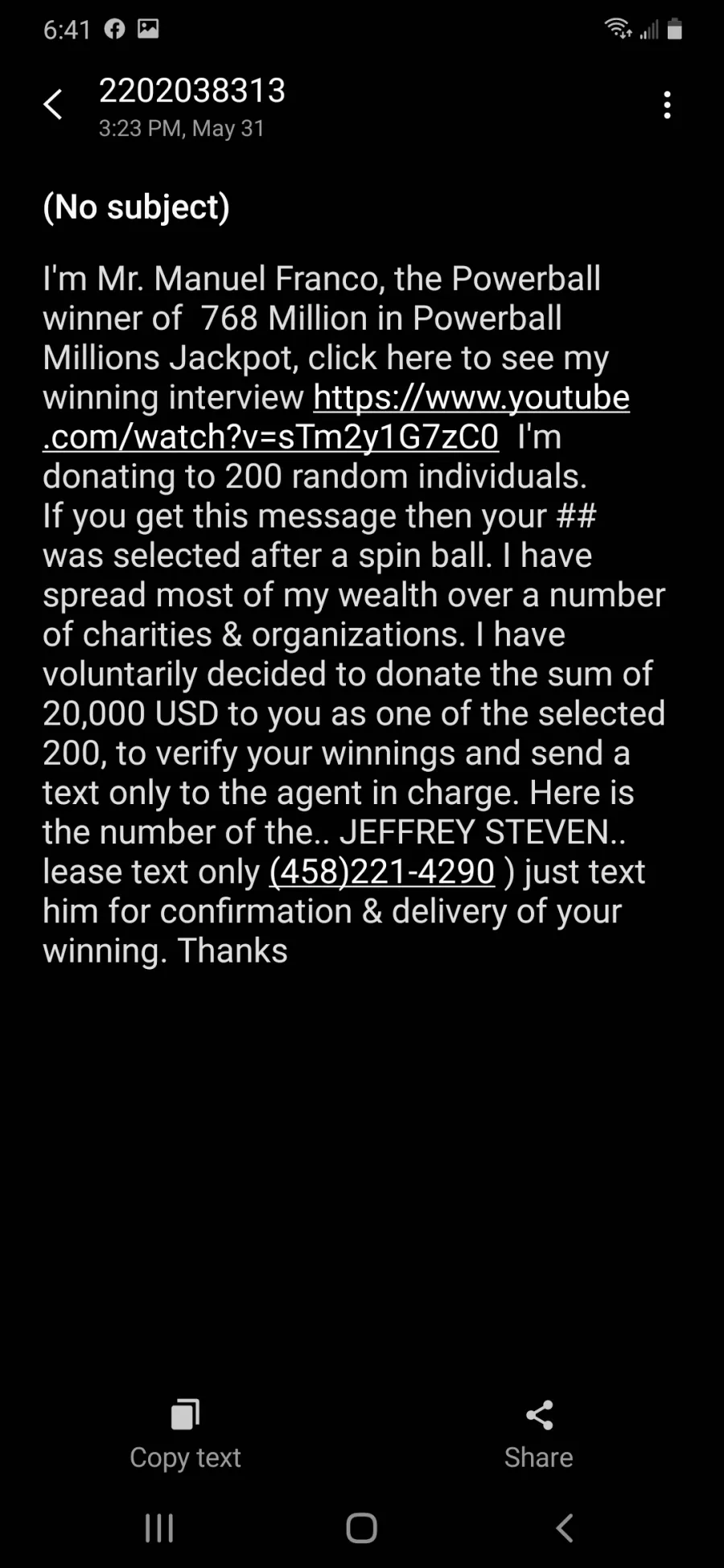The width and height of the screenshot is (724, 1568).
Task: Open the three-dot overflow menu
Action: pyautogui.click(x=667, y=105)
